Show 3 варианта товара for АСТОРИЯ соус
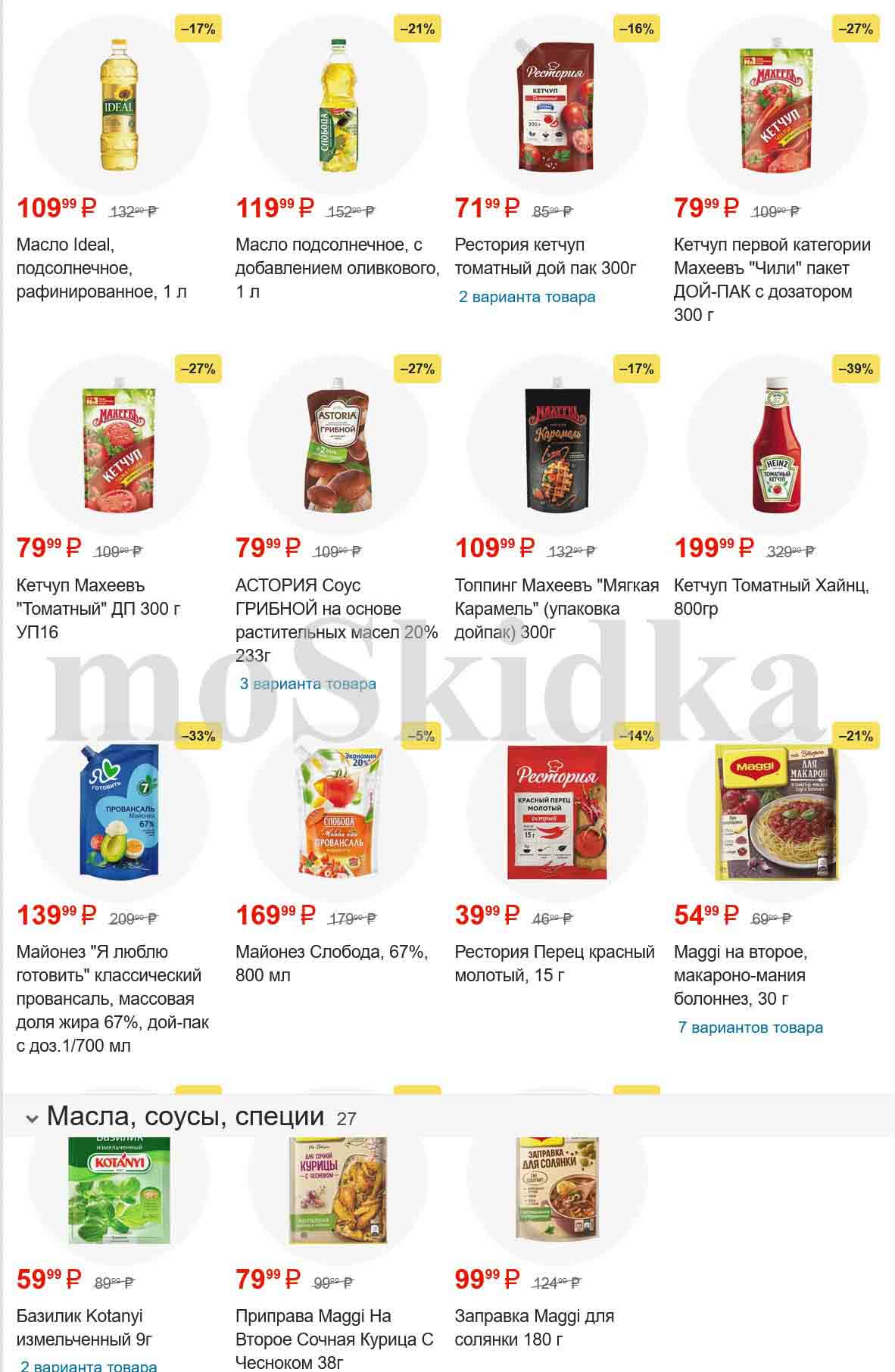This screenshot has height=1372, width=895. (308, 684)
